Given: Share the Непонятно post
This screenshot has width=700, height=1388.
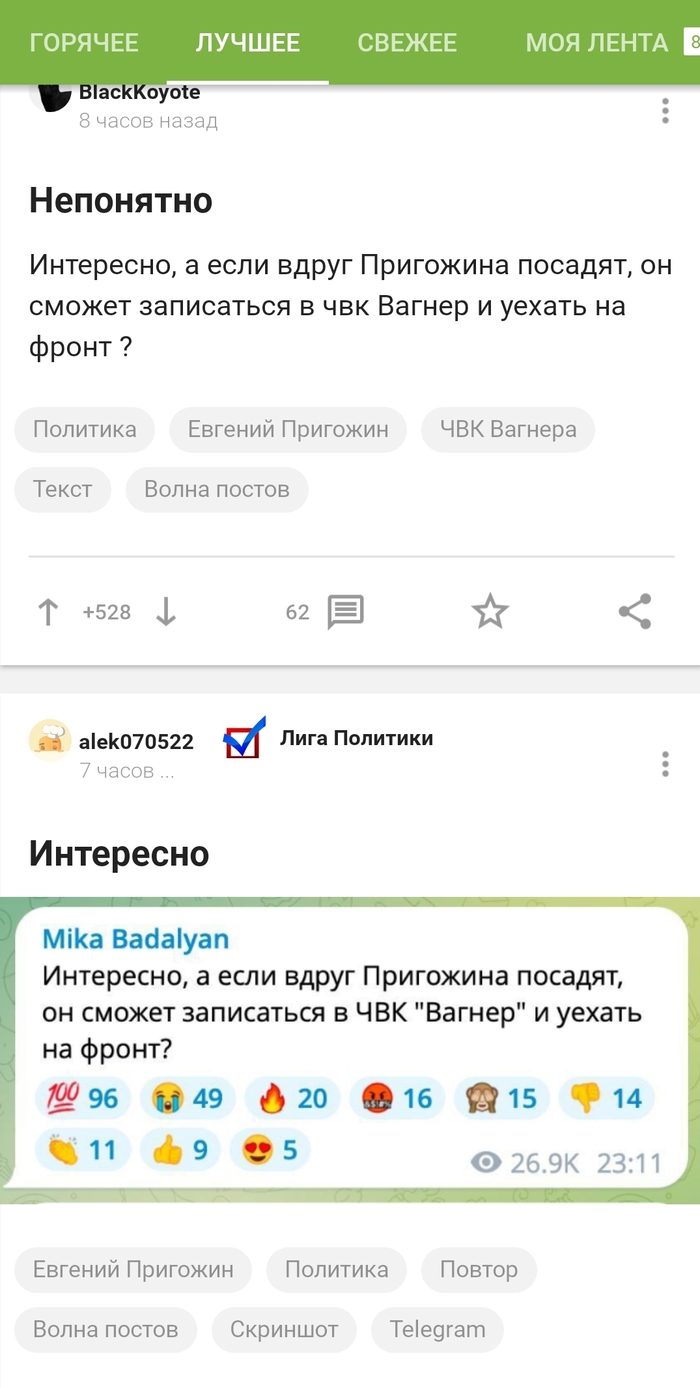Looking at the screenshot, I should [x=635, y=612].
